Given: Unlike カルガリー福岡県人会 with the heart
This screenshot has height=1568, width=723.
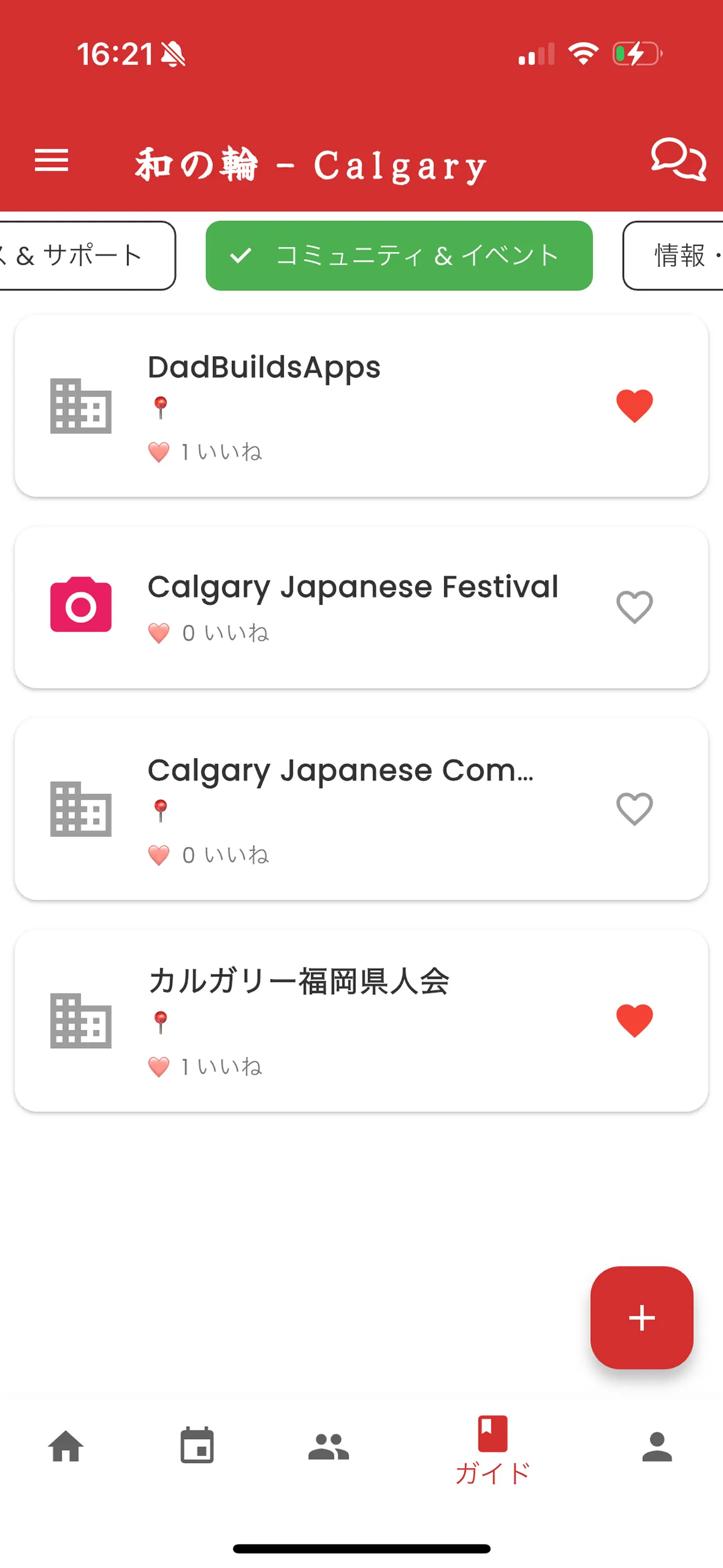Looking at the screenshot, I should pyautogui.click(x=634, y=1020).
